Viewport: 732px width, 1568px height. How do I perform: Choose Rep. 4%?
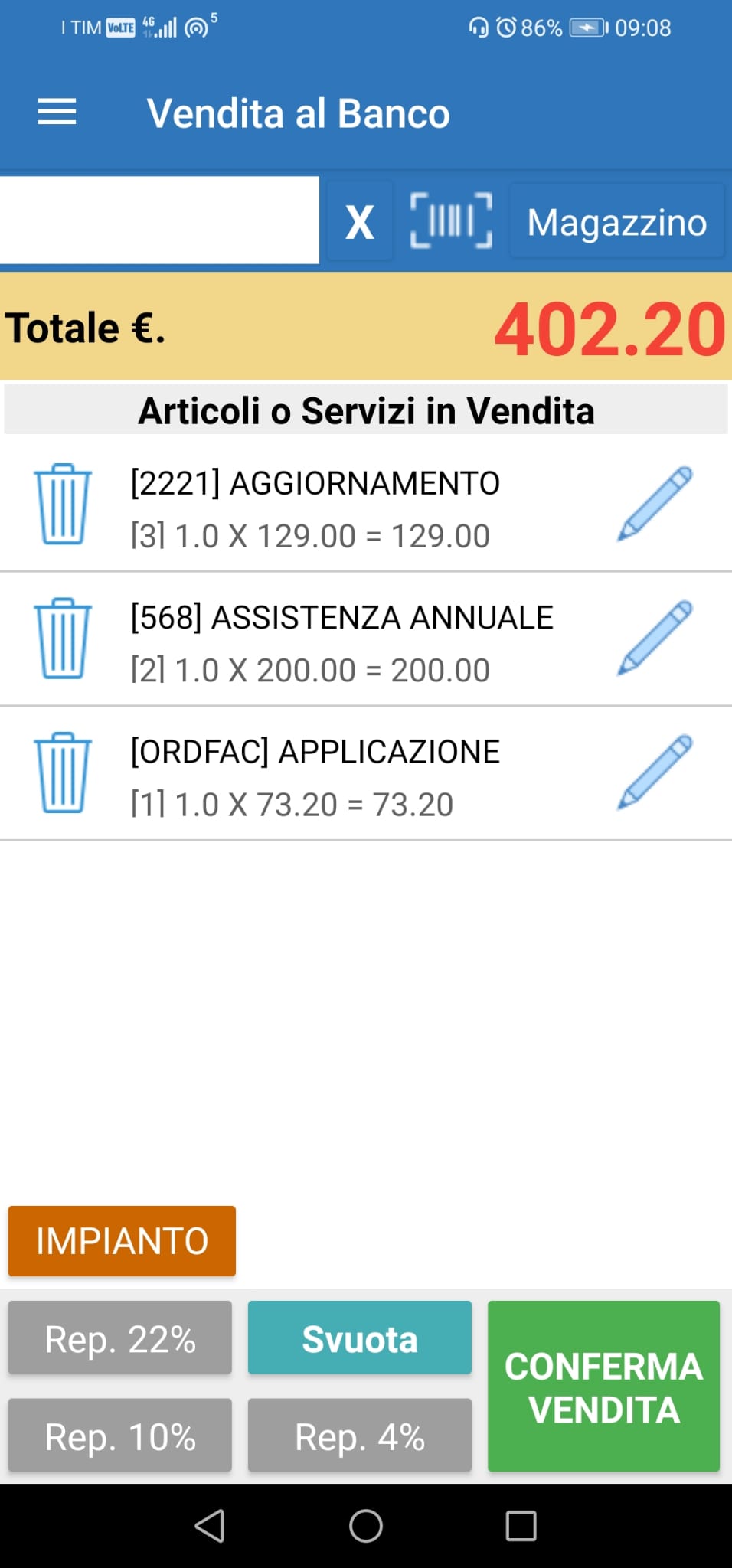[360, 1435]
